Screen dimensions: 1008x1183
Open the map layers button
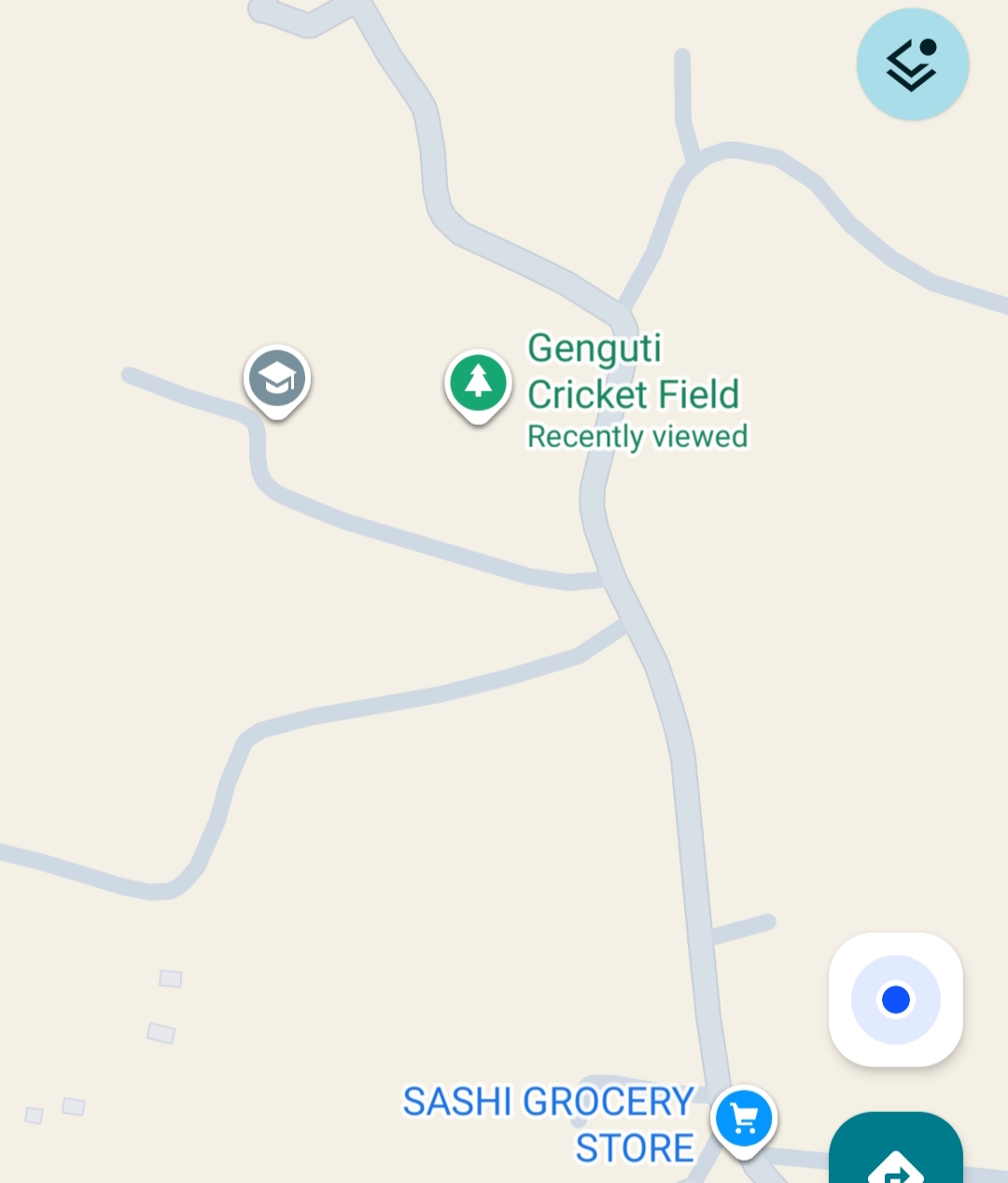912,64
